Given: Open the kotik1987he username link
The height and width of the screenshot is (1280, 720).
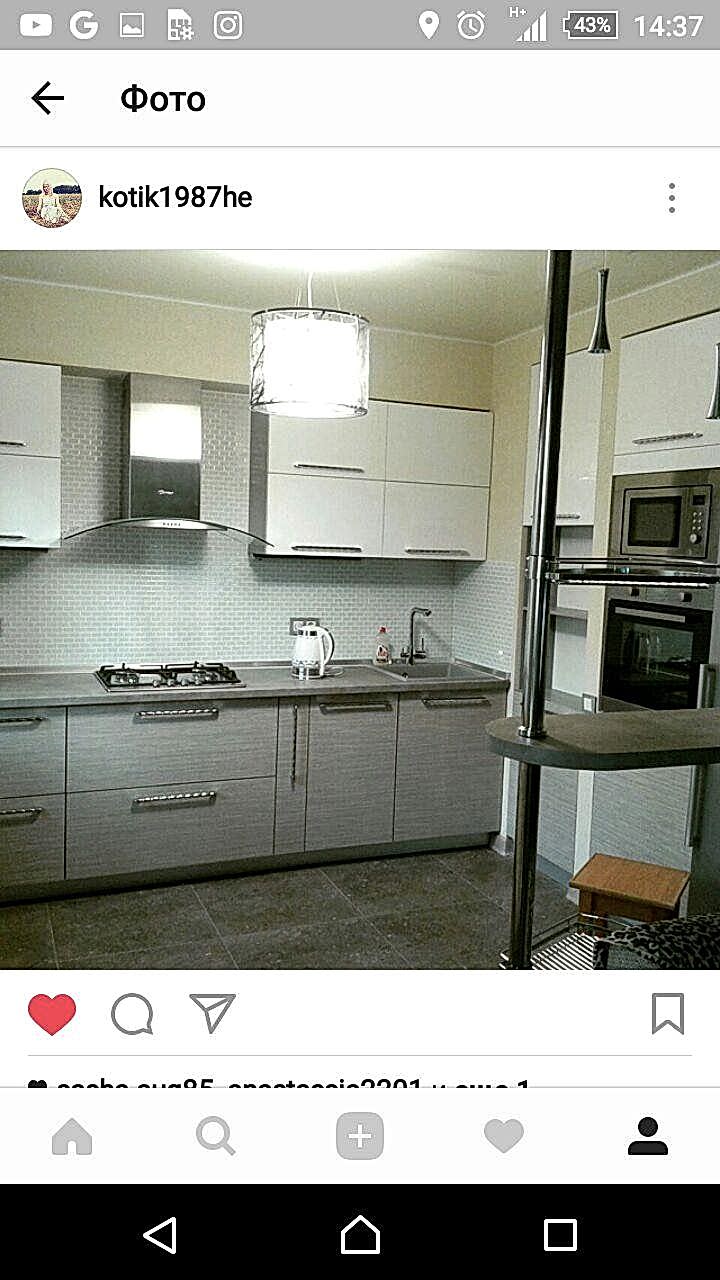Looking at the screenshot, I should 175,198.
